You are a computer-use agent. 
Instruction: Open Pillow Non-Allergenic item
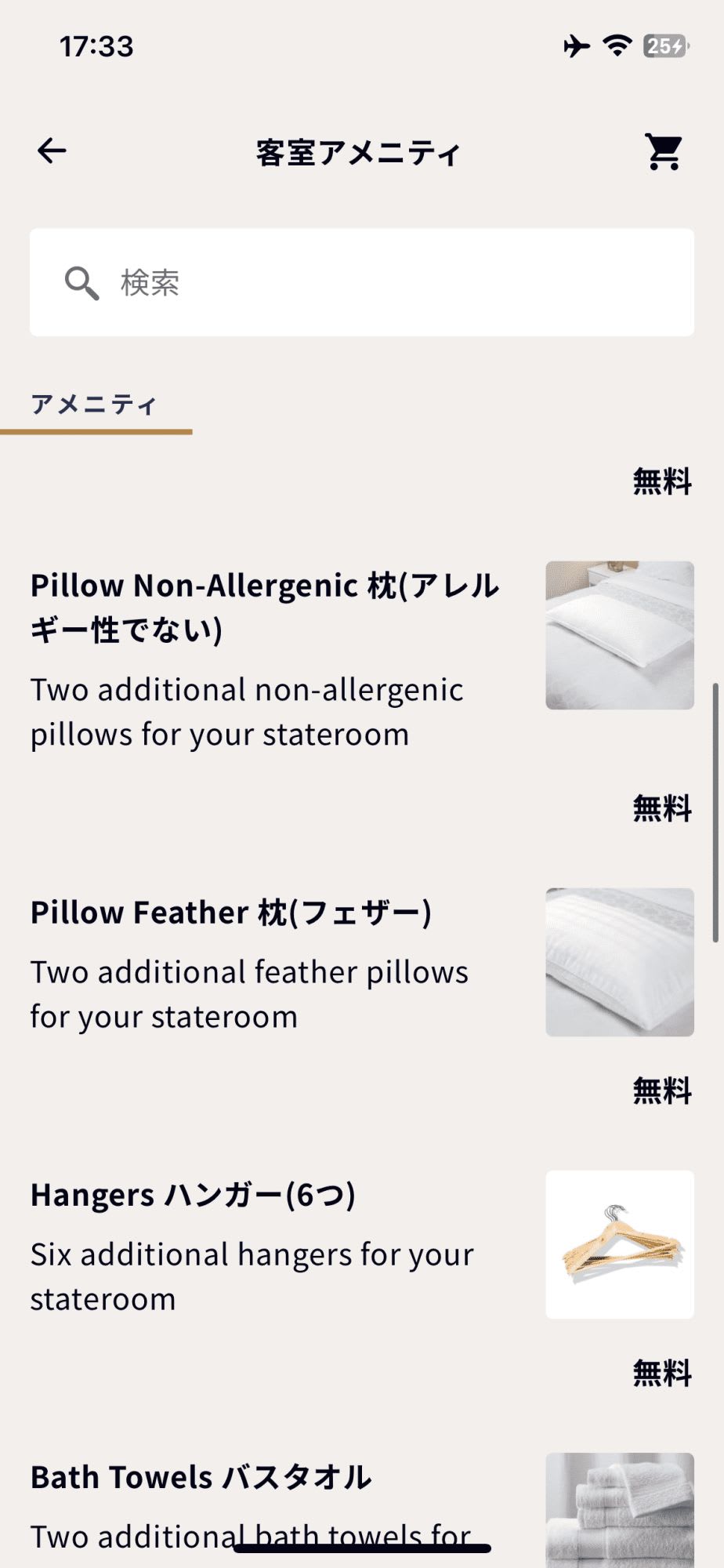[265, 608]
